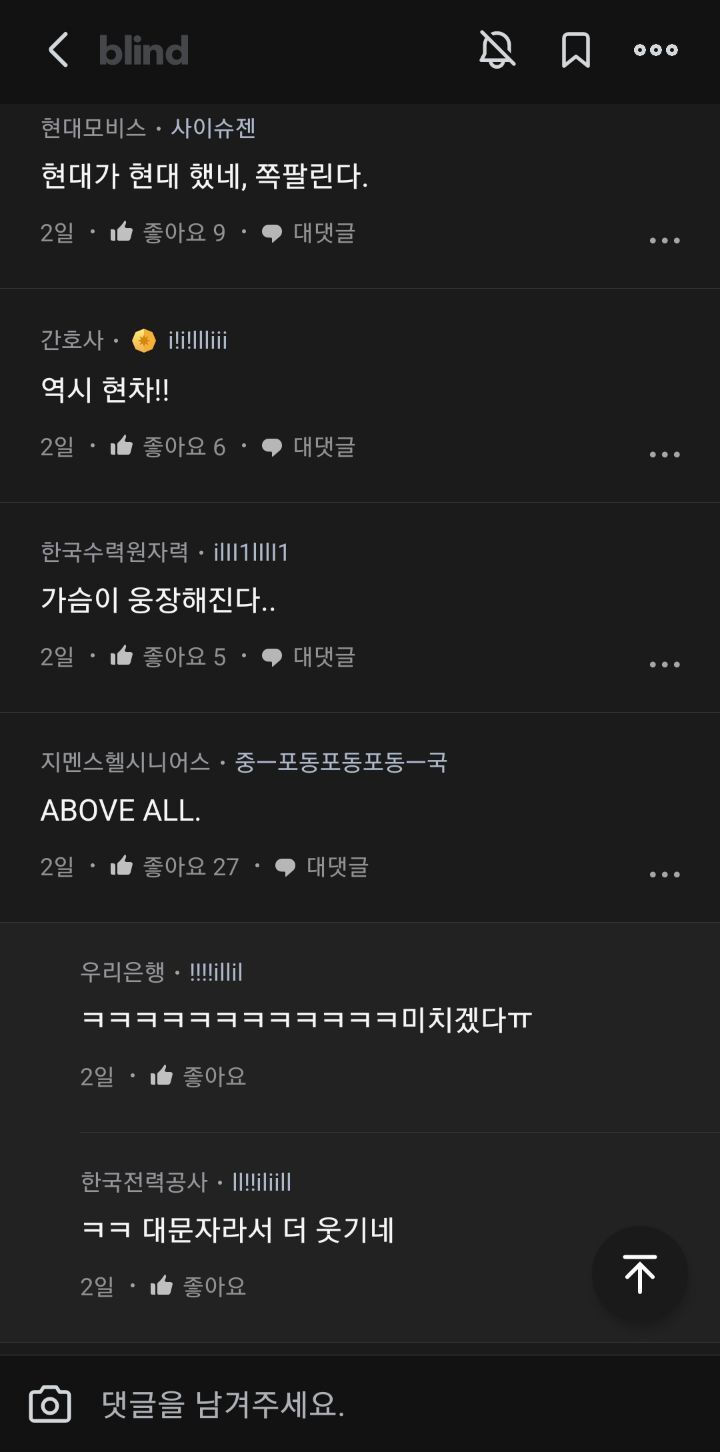Like the "ABOVE ALL." comment
This screenshot has height=1452, width=720.
(x=175, y=867)
